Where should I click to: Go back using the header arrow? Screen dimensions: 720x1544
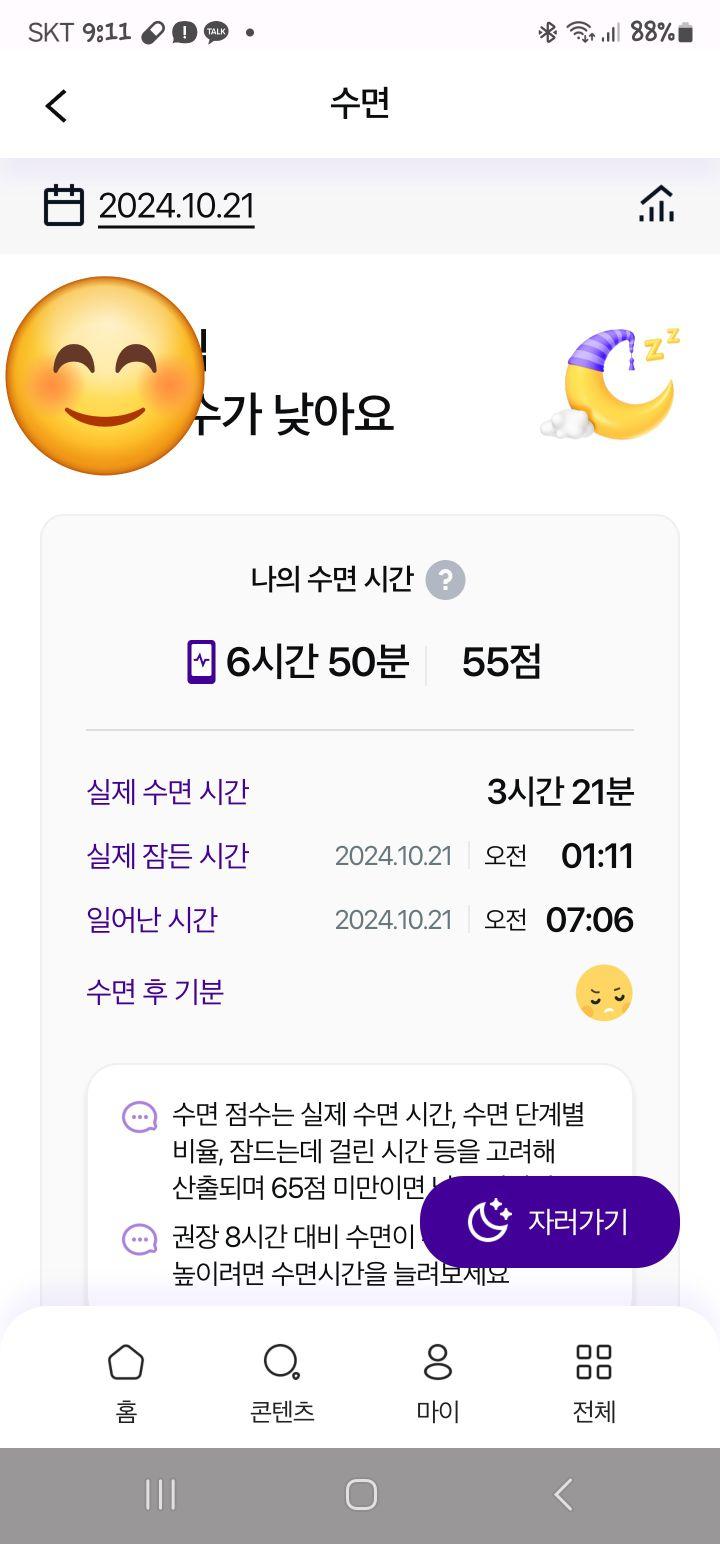56,105
